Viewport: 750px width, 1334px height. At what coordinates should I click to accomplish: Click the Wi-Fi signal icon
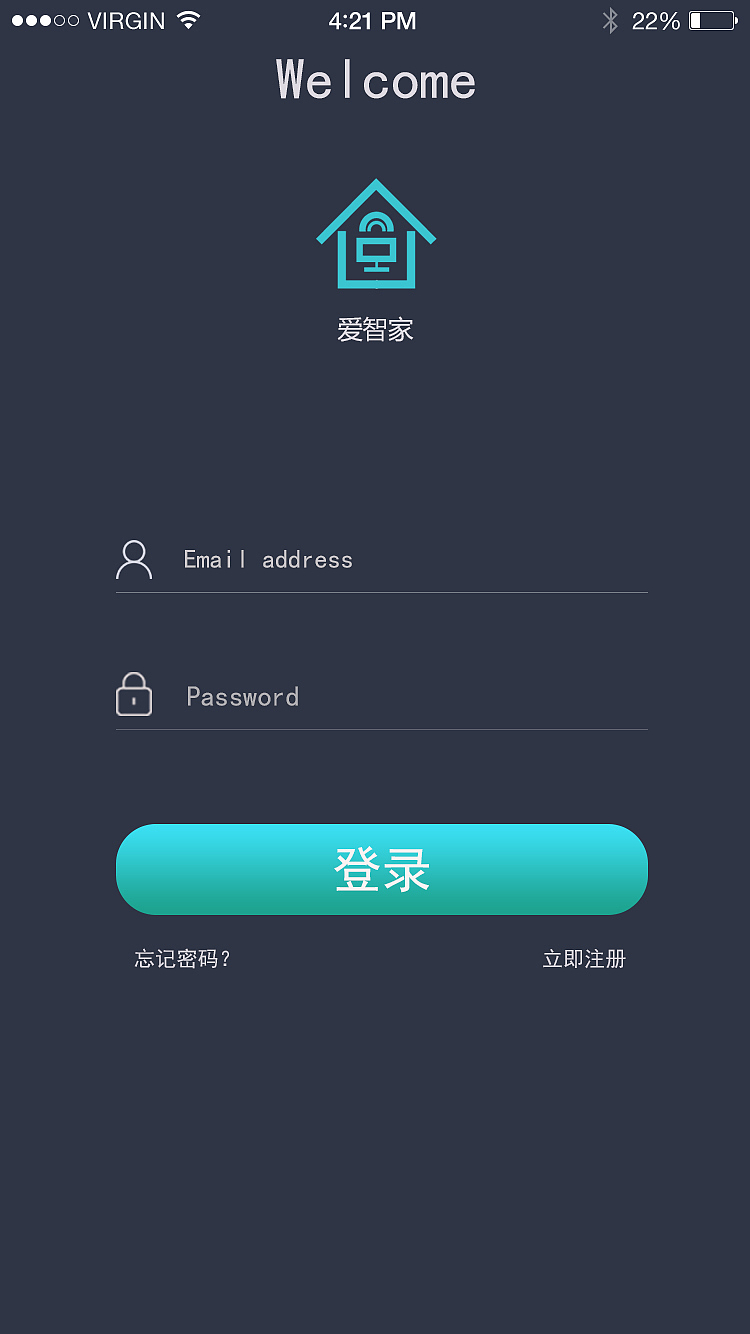point(190,18)
